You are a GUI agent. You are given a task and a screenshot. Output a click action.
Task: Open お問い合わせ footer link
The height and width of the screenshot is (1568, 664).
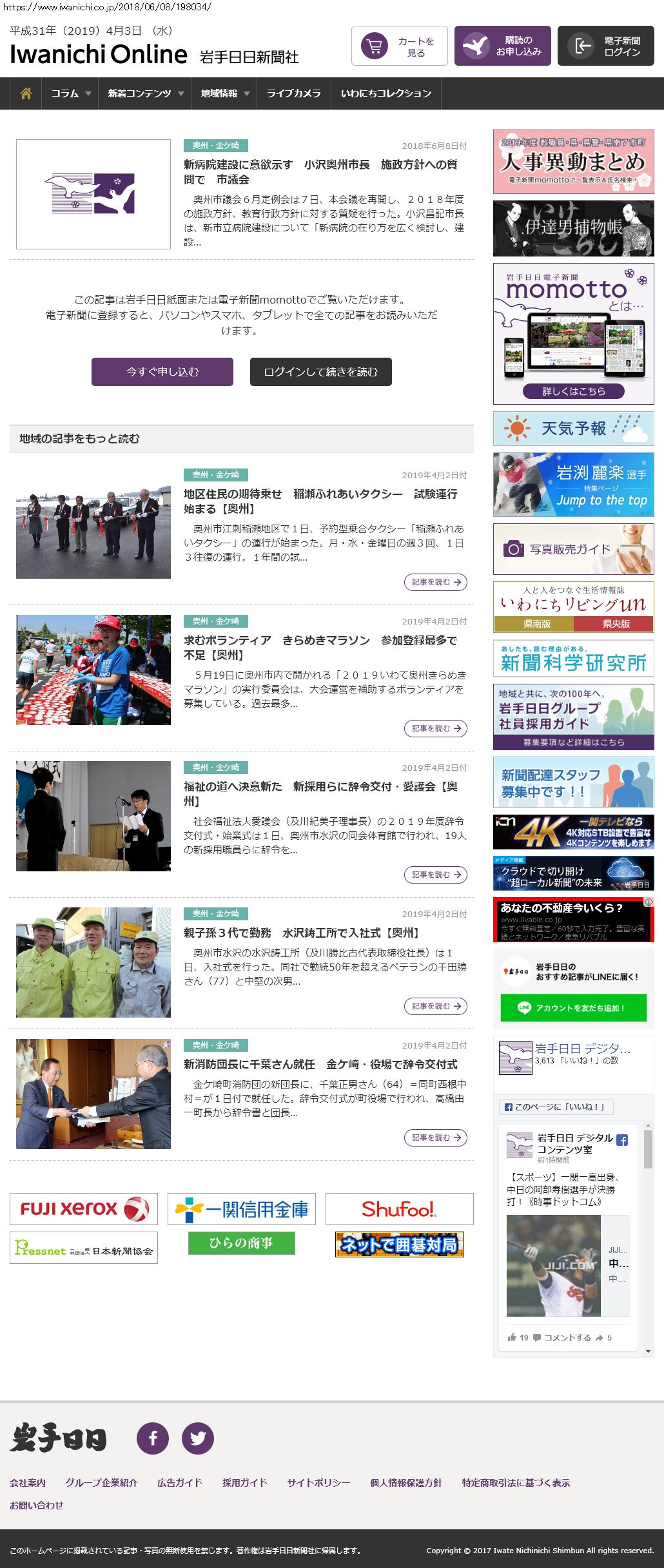(x=37, y=1505)
